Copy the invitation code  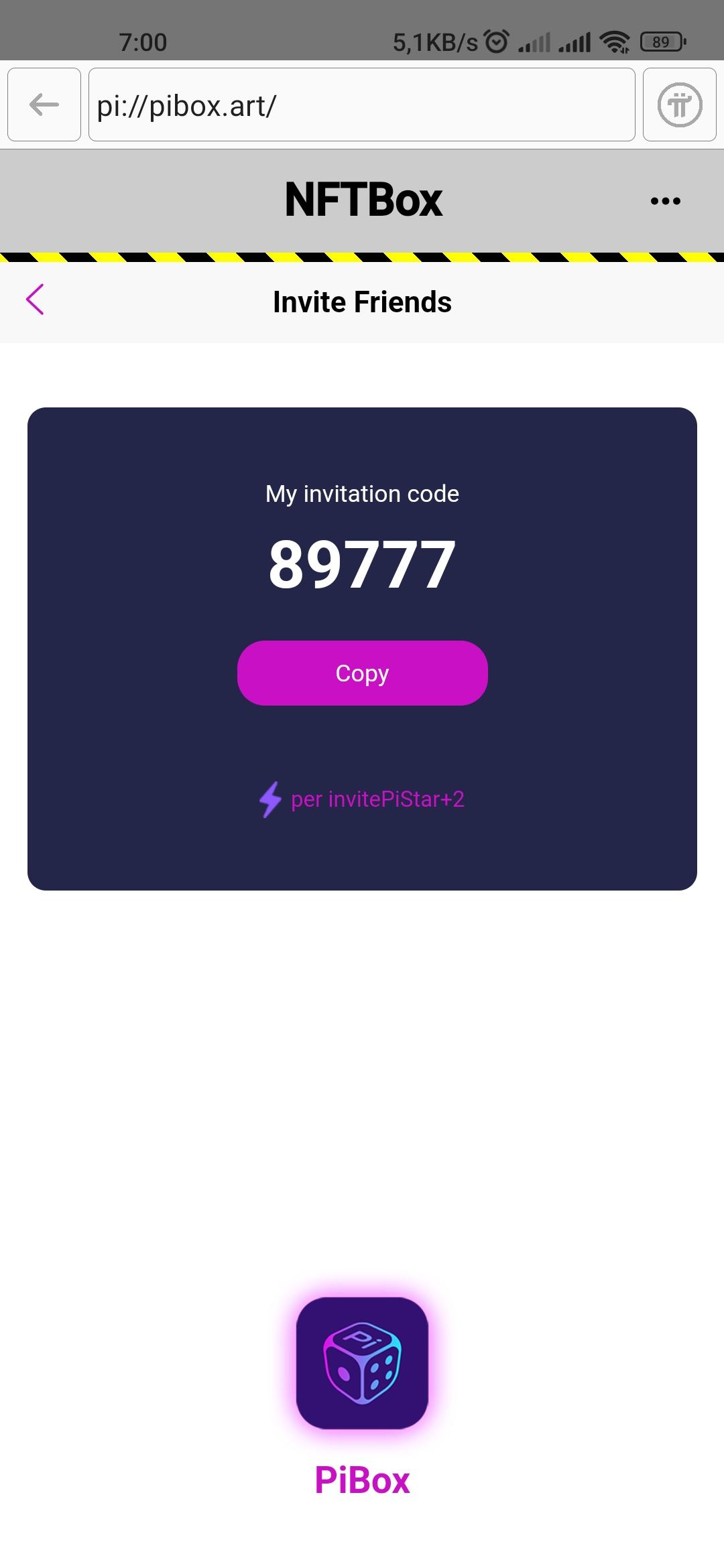coord(362,673)
